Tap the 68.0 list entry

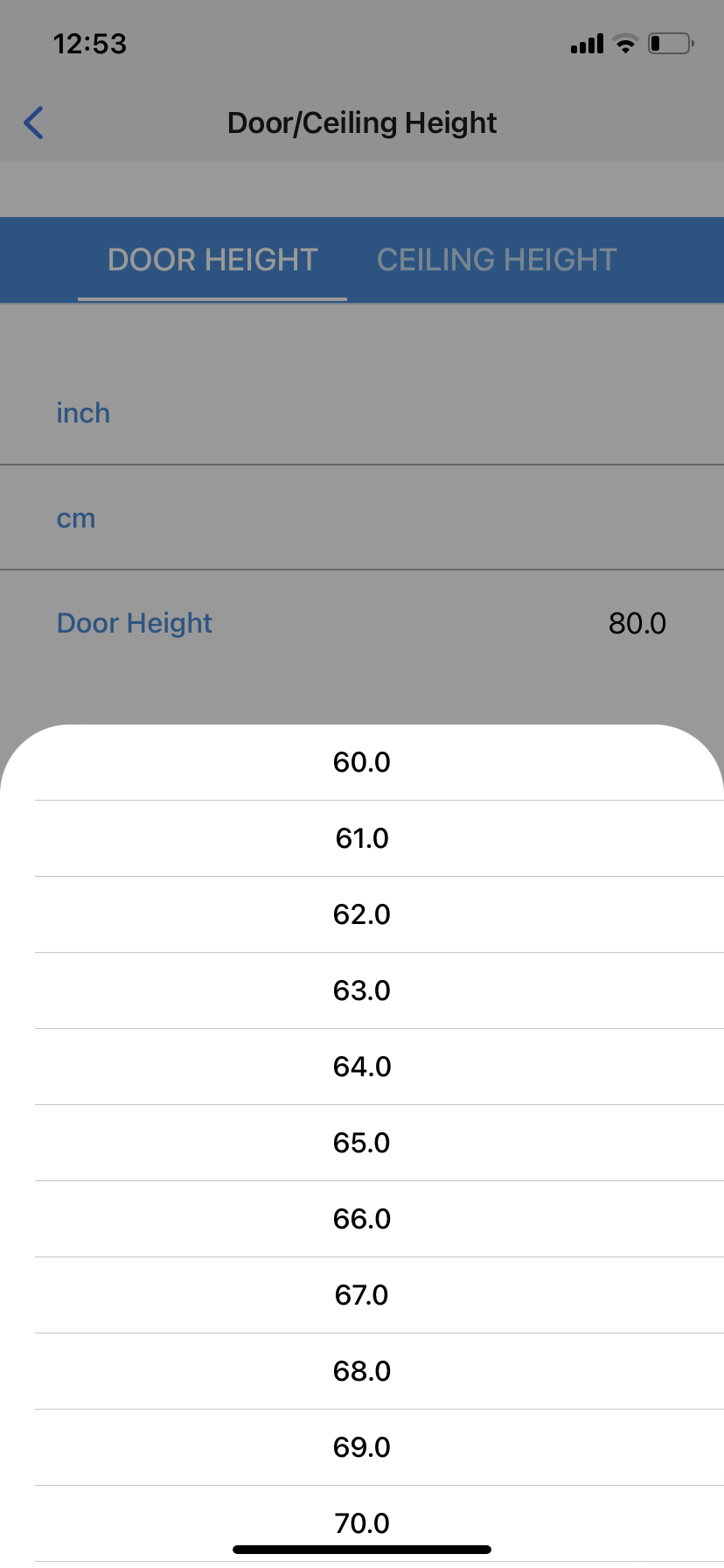tap(362, 1371)
